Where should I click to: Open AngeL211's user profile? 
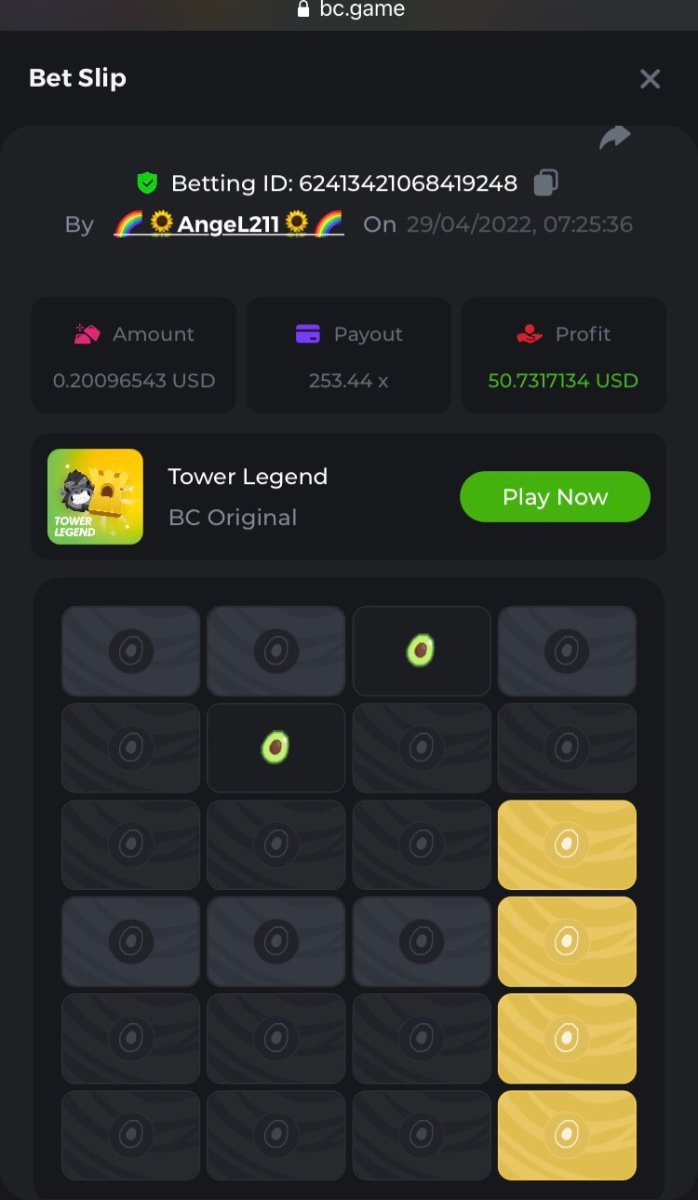[229, 224]
